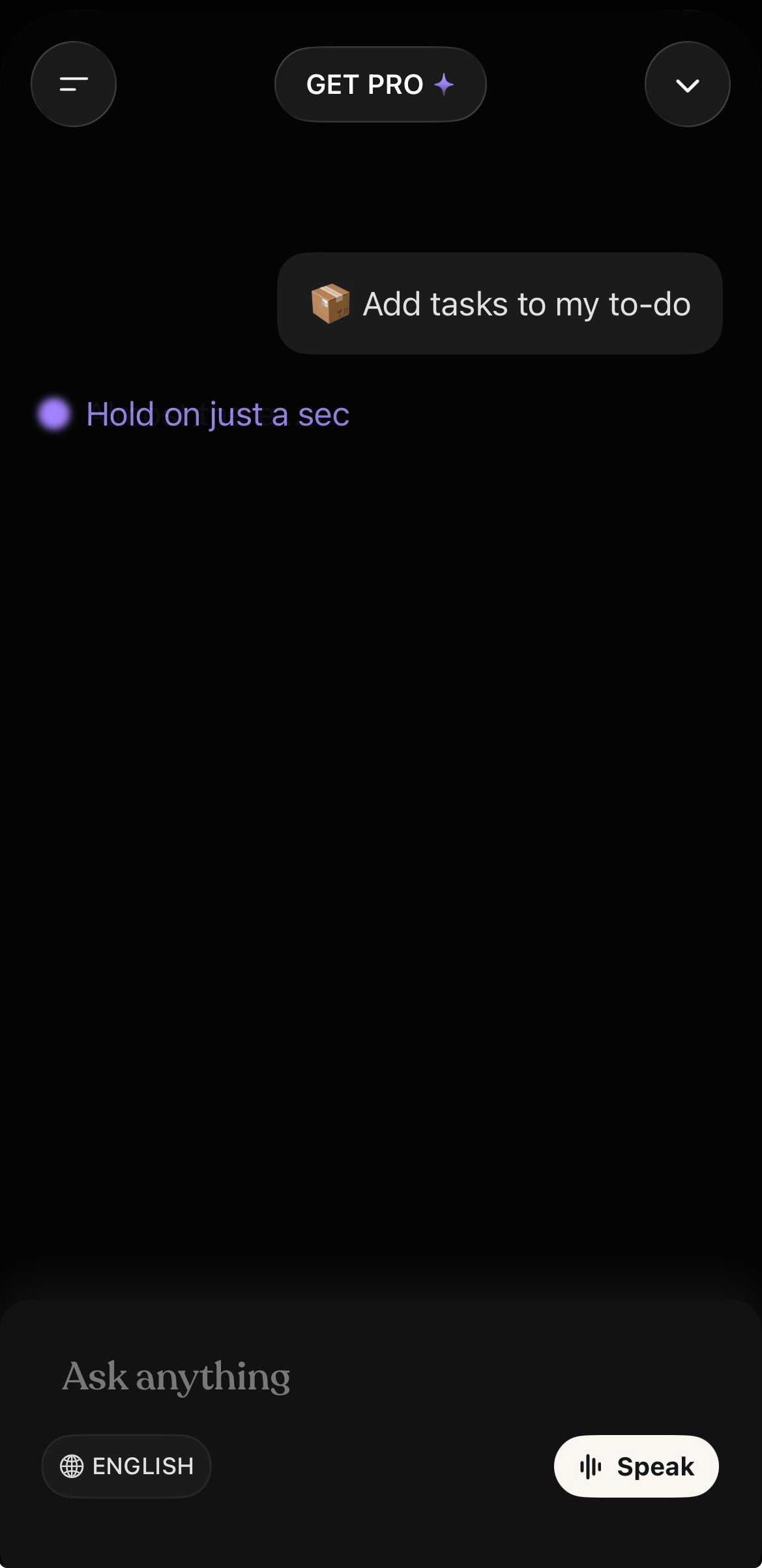The height and width of the screenshot is (1568, 762).
Task: Select the hamburger lines icon top left
Action: coord(73,83)
